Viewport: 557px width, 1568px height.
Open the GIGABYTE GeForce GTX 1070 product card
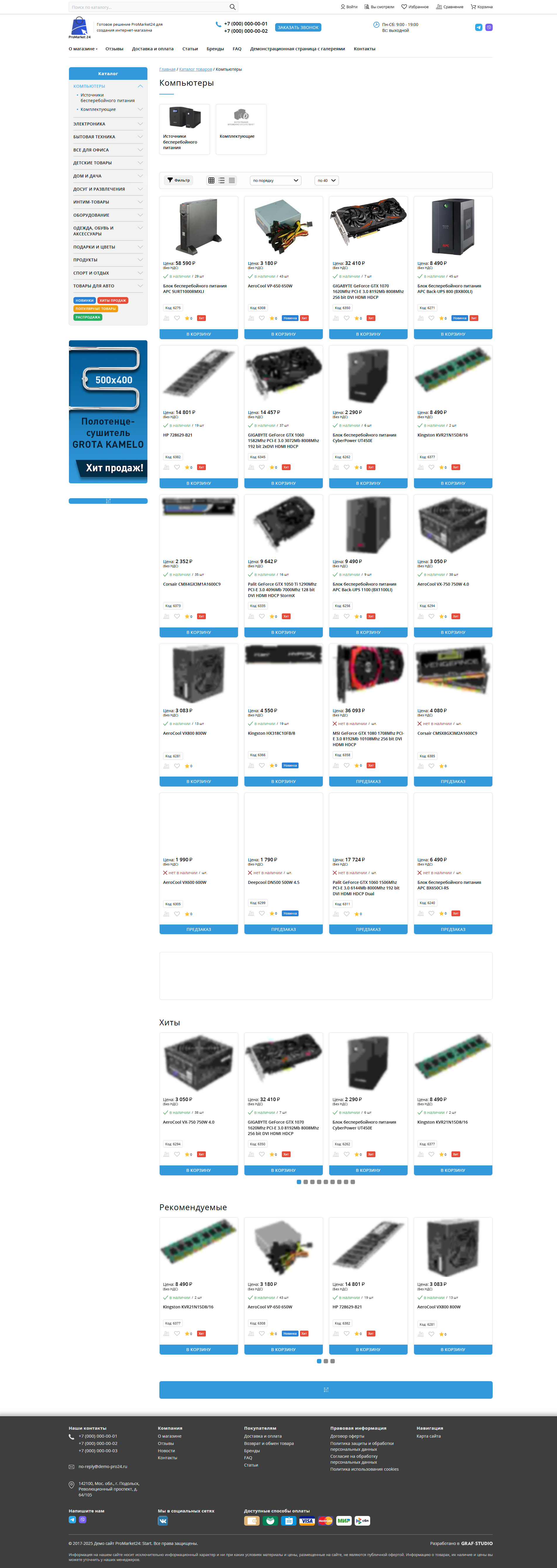click(368, 291)
